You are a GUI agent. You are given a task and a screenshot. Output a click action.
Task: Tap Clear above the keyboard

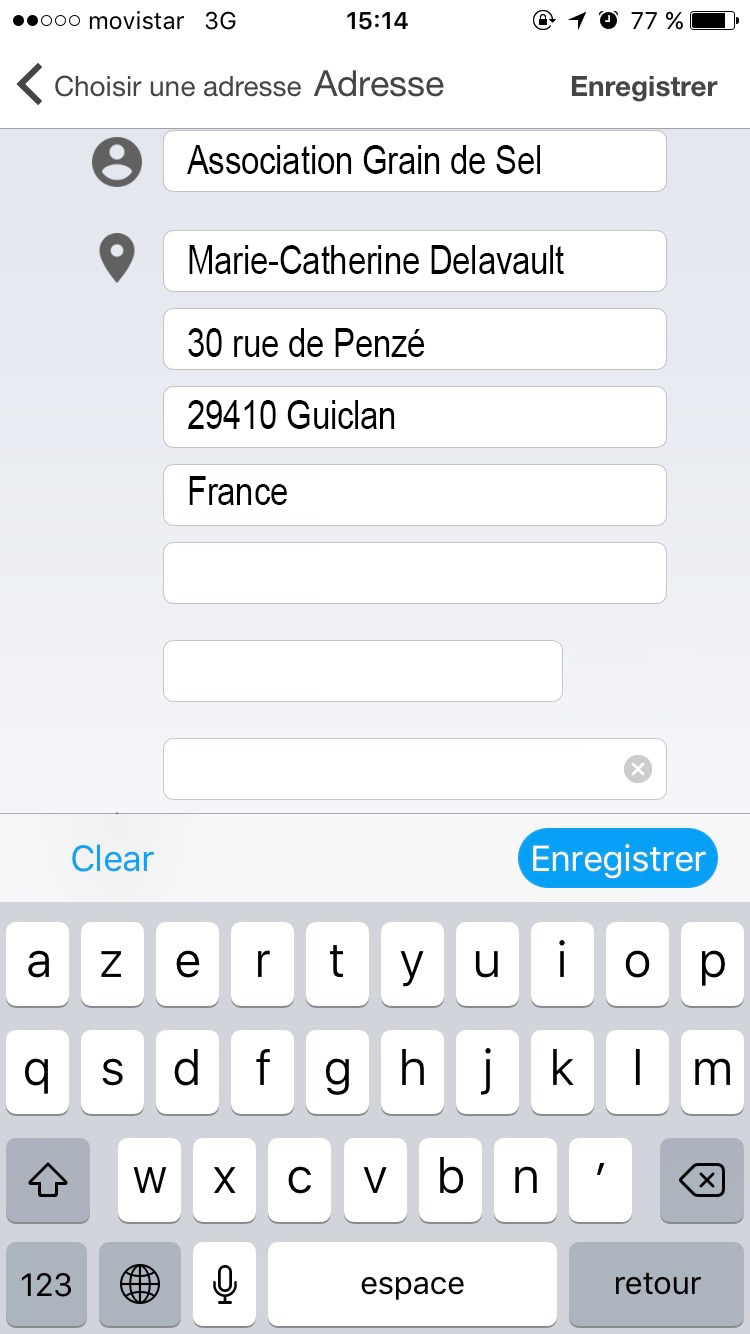tap(112, 859)
